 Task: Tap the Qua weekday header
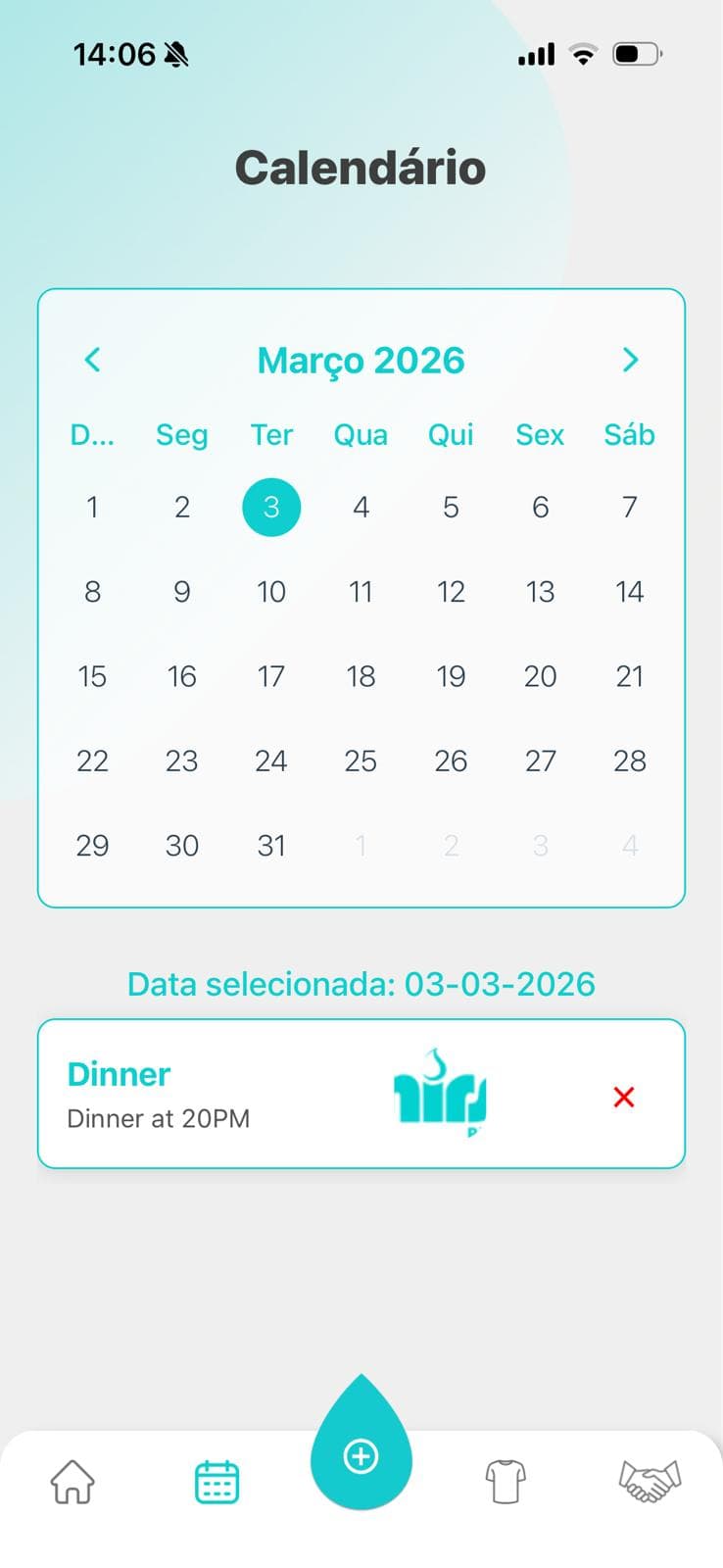(x=361, y=435)
